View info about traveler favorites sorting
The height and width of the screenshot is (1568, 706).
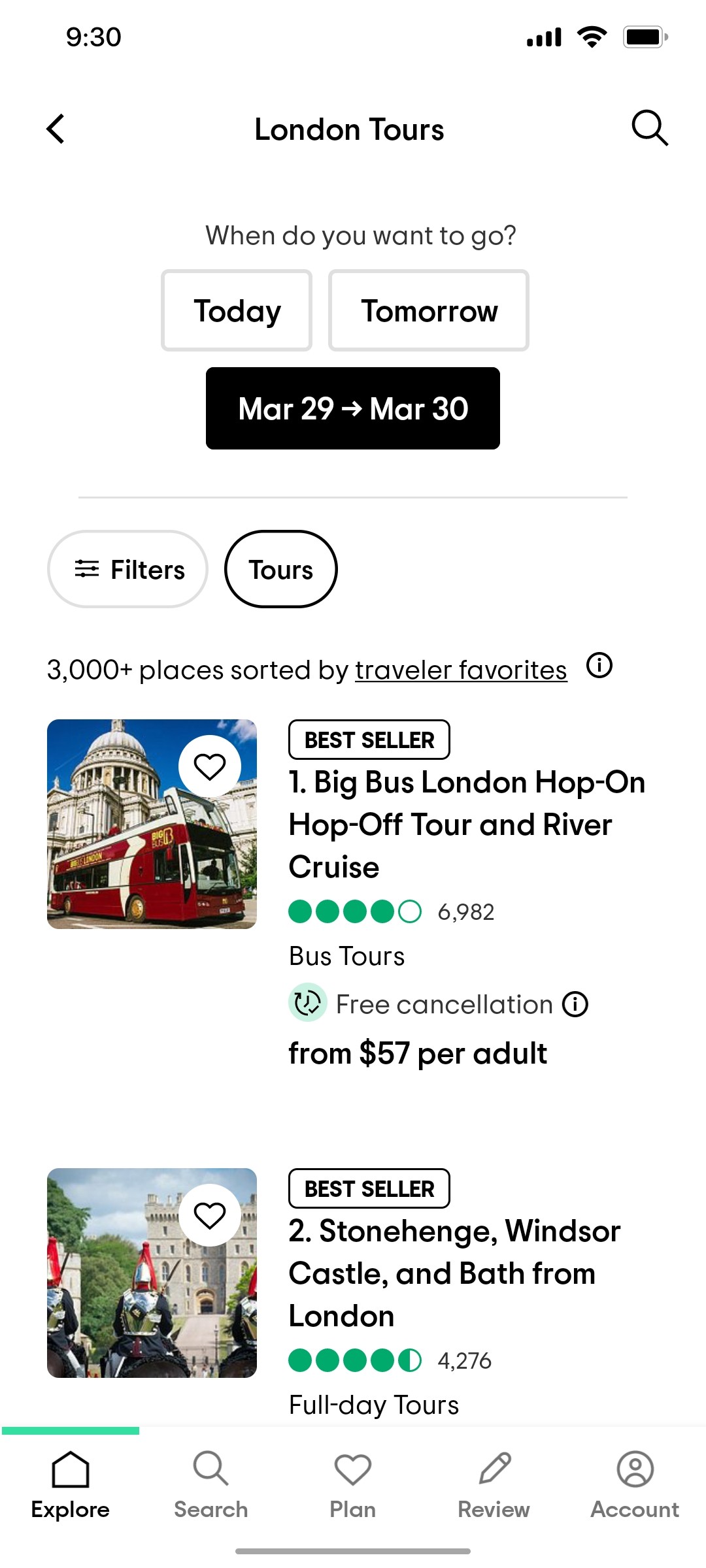pos(600,666)
